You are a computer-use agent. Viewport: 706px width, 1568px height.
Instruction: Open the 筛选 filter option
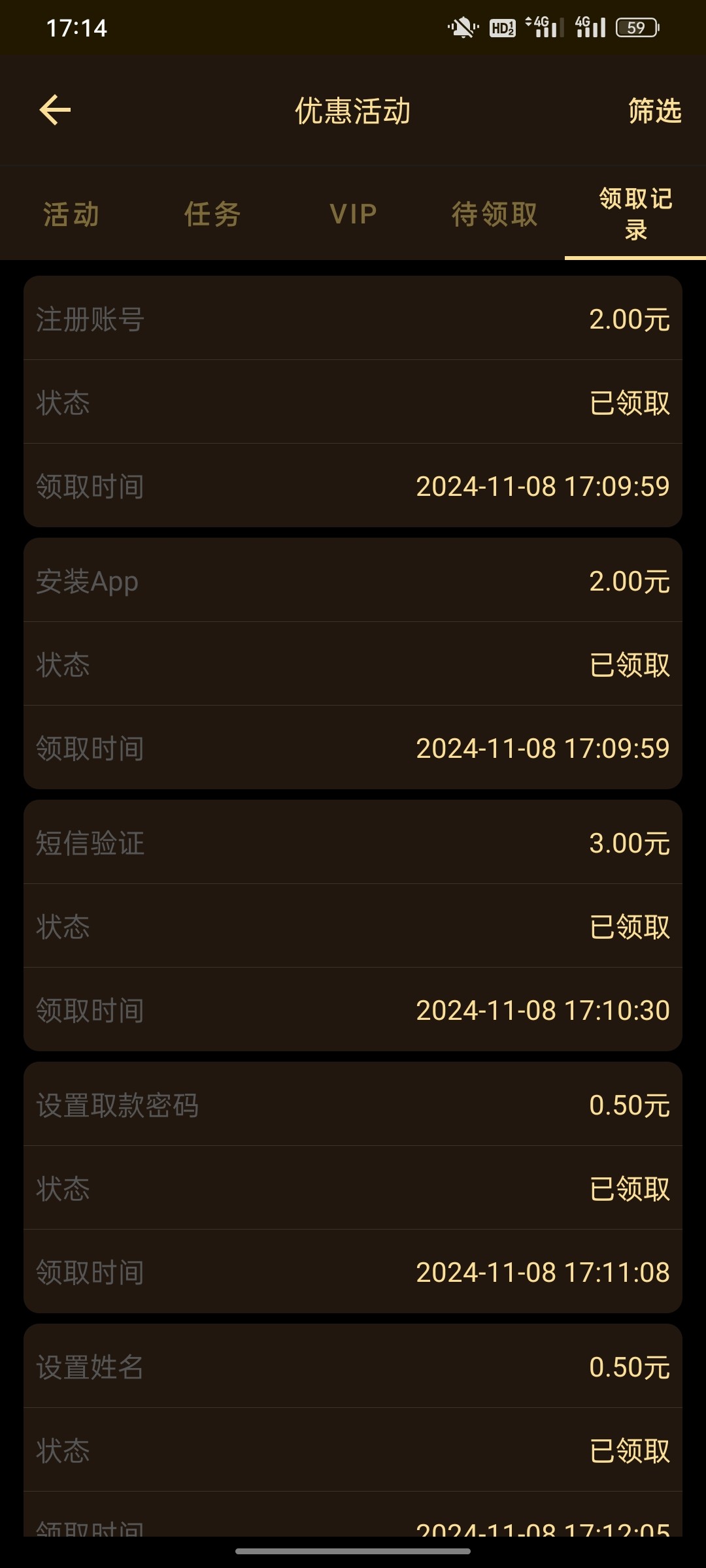654,110
